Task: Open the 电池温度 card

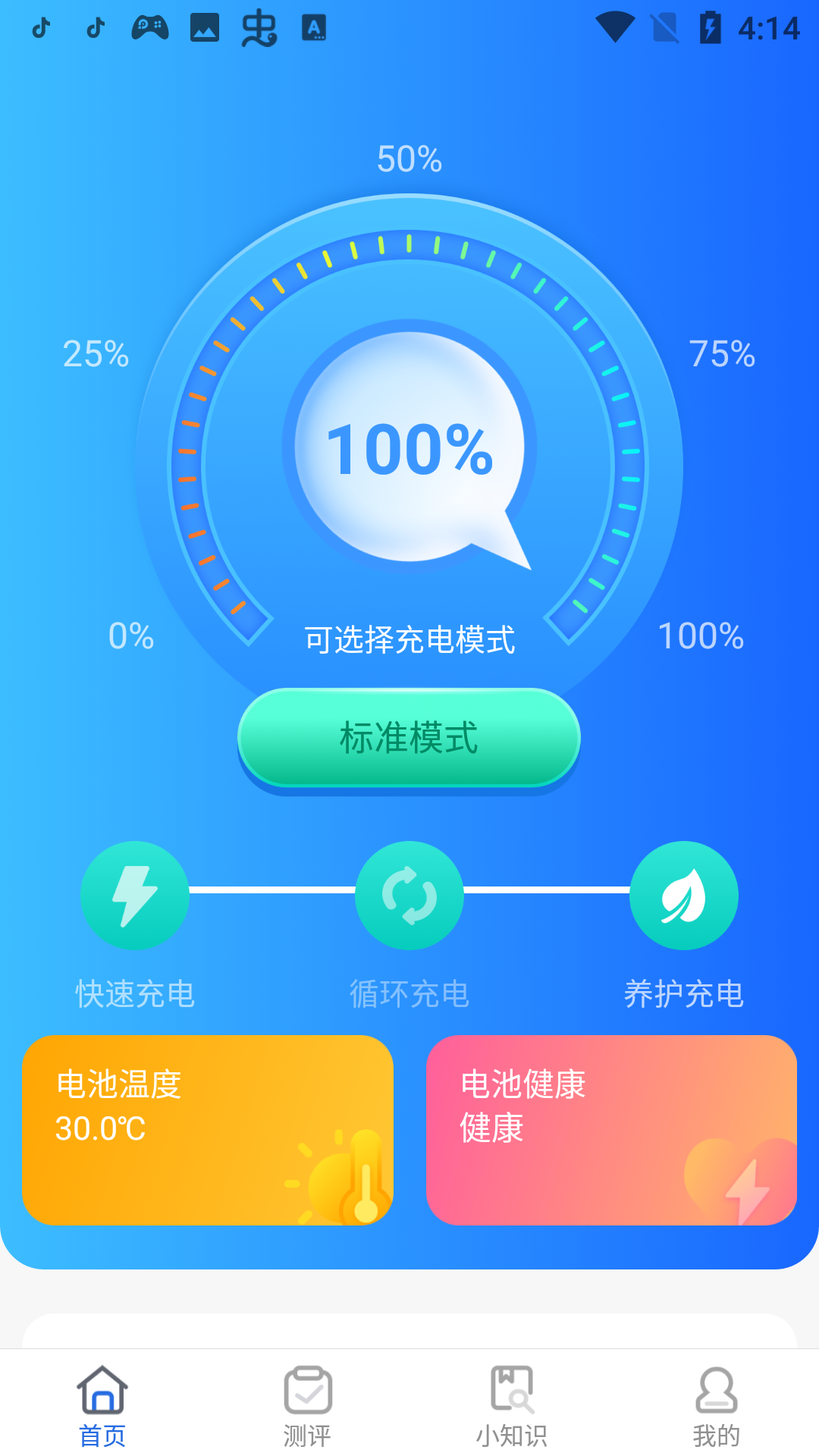Action: click(208, 1130)
